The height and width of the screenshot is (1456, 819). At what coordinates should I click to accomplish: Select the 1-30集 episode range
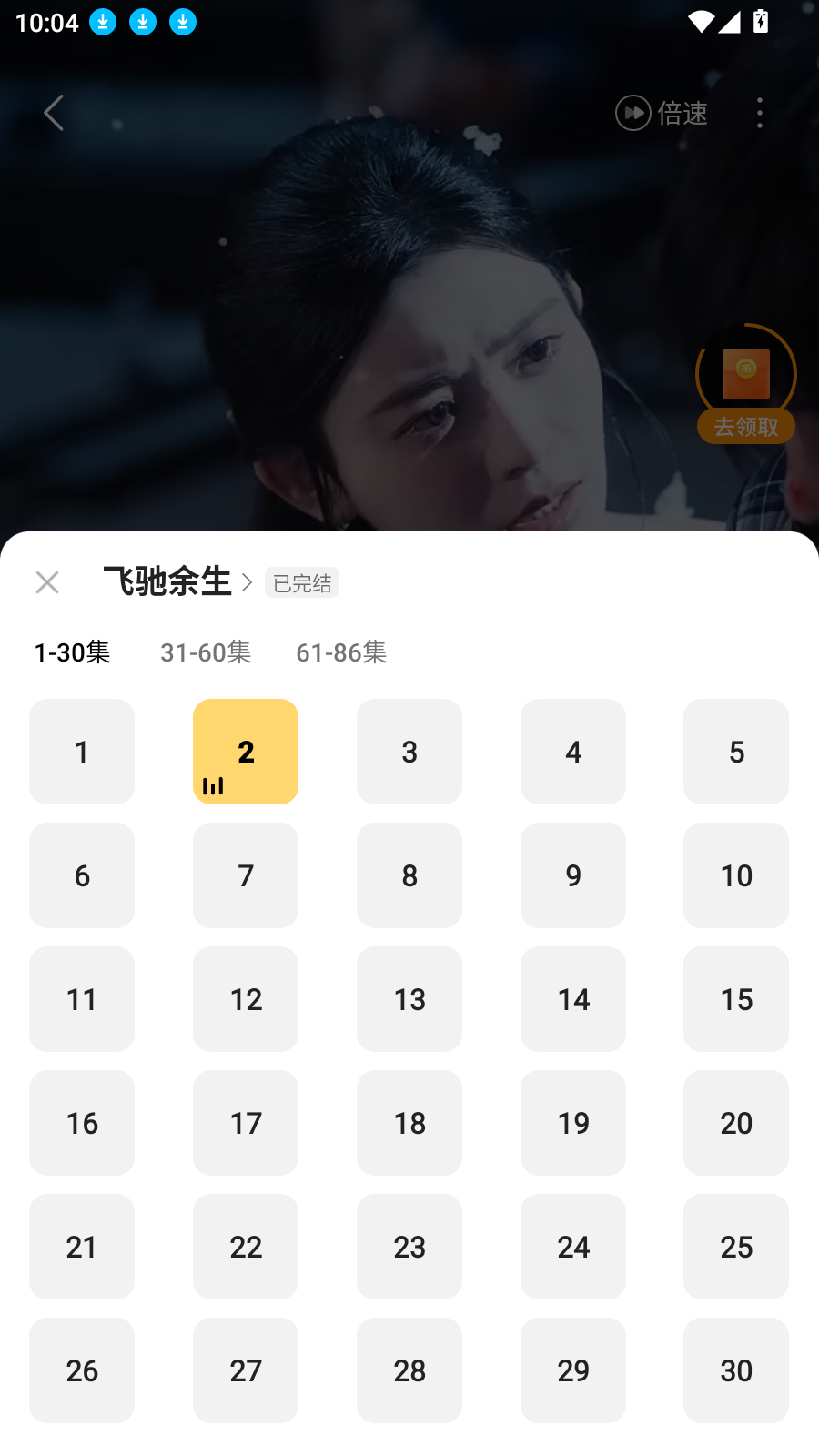73,652
